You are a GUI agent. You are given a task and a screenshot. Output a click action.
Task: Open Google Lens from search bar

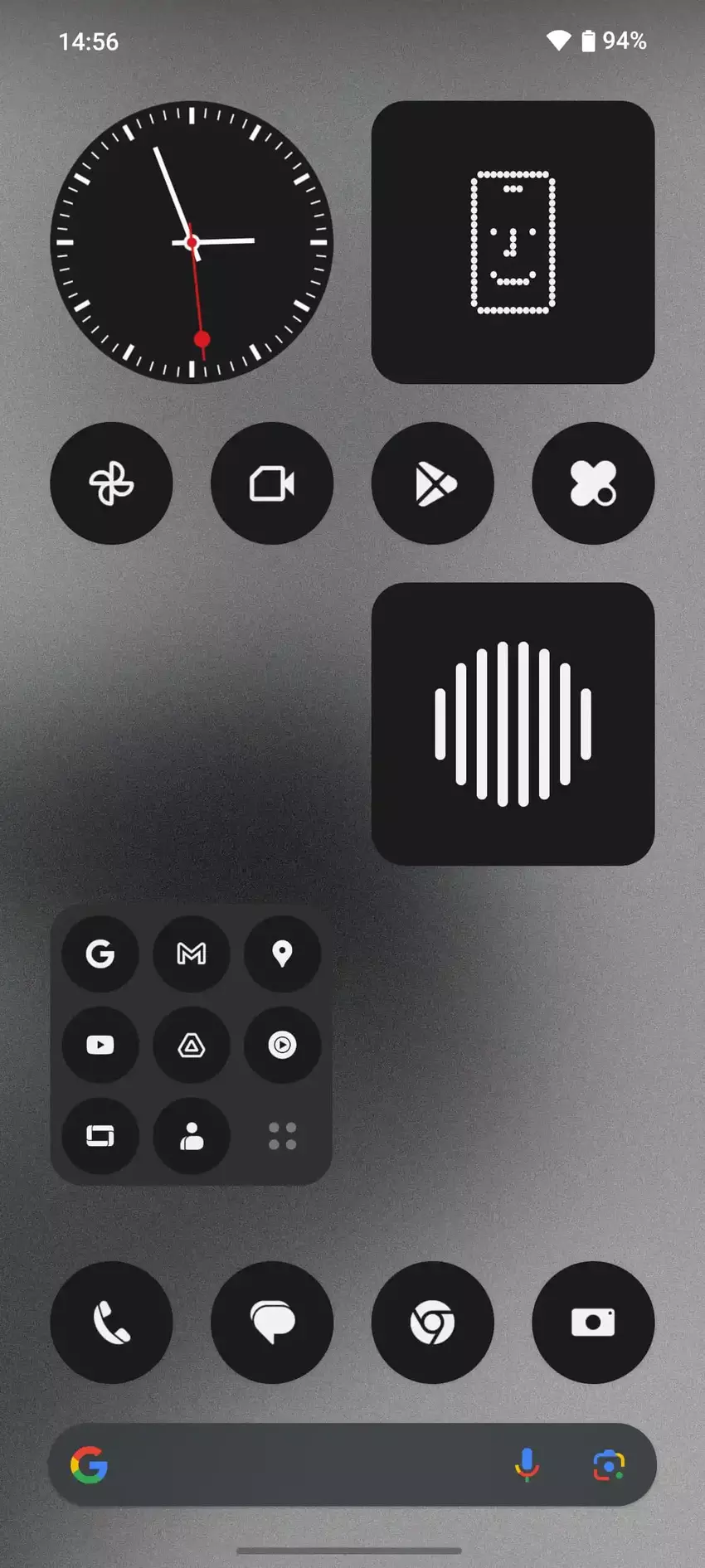pos(609,1465)
